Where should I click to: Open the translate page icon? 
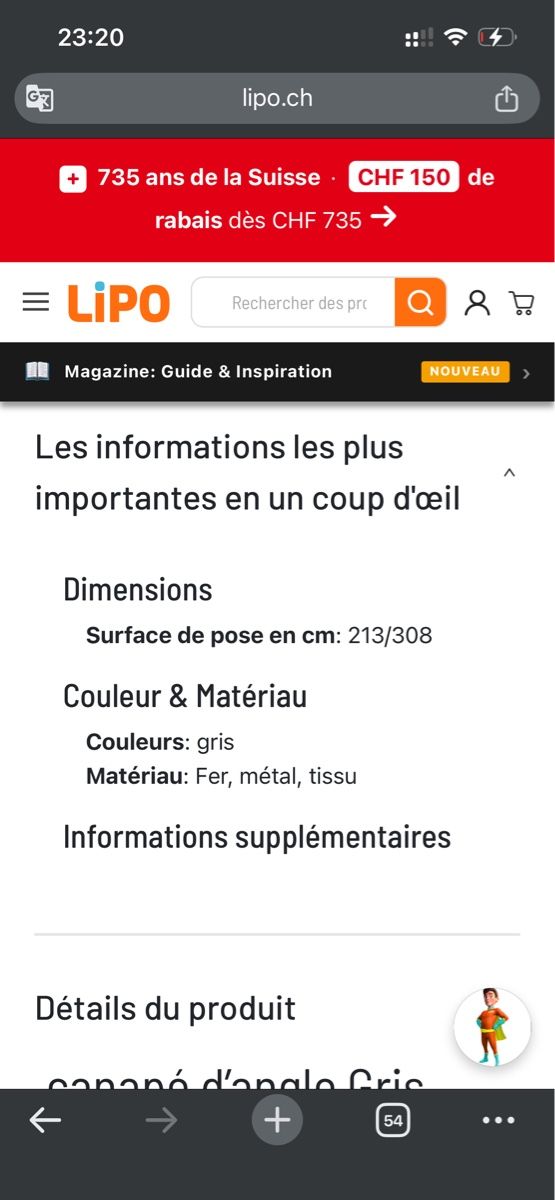coord(39,98)
